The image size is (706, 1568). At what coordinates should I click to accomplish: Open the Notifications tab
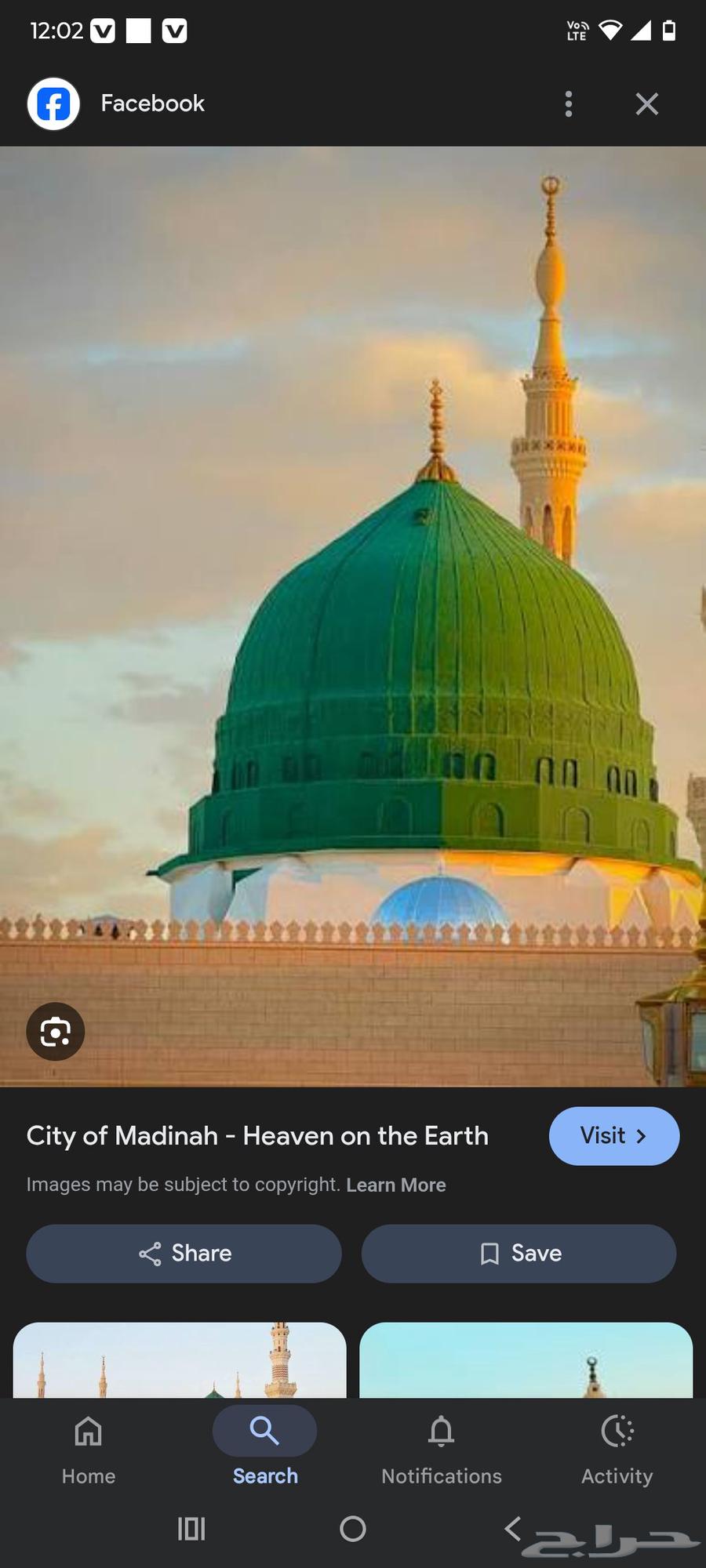442,1450
